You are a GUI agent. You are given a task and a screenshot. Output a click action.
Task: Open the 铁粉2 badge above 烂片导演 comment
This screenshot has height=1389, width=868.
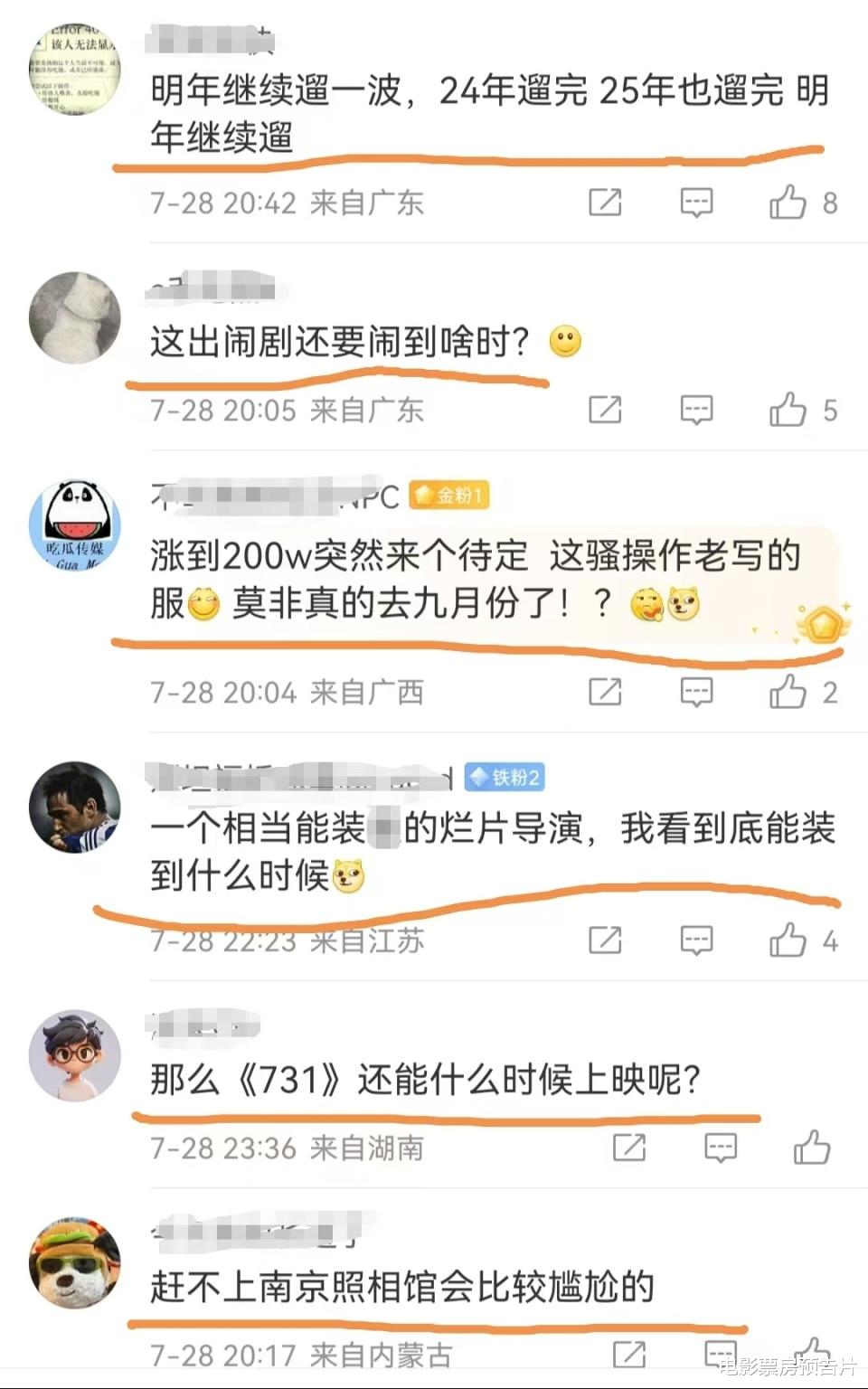click(505, 777)
